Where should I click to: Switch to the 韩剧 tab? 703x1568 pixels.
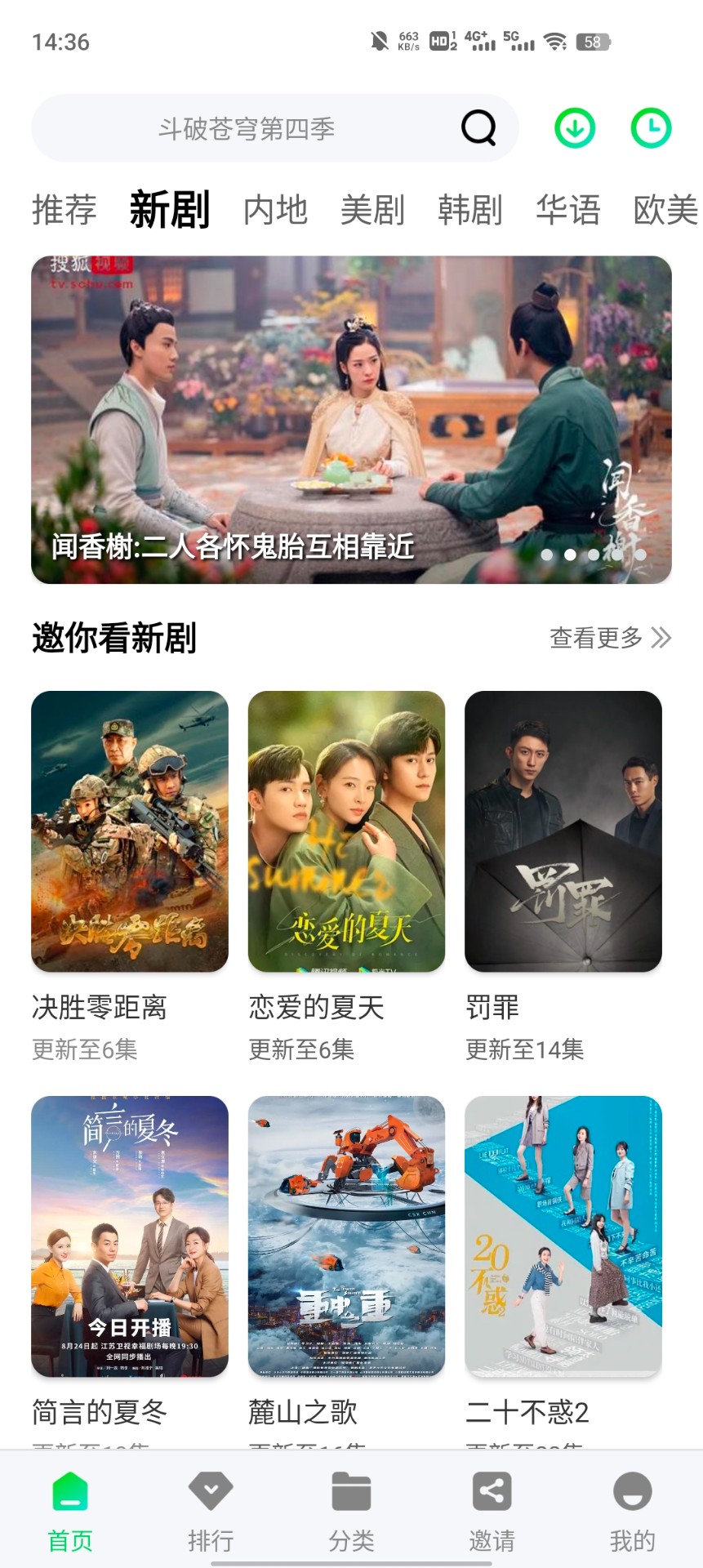(x=472, y=210)
